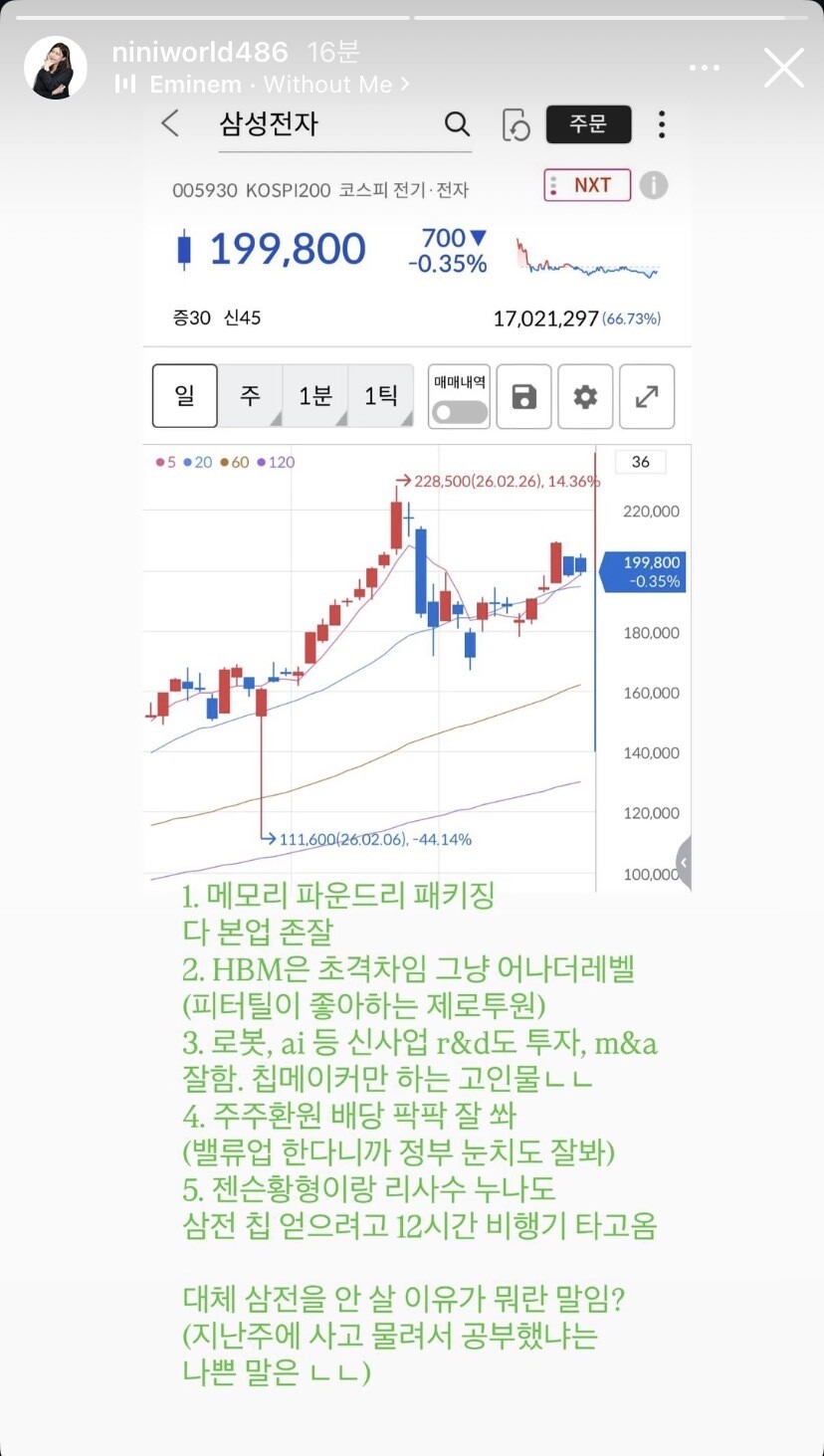Open the story options three-dot menu

click(704, 68)
